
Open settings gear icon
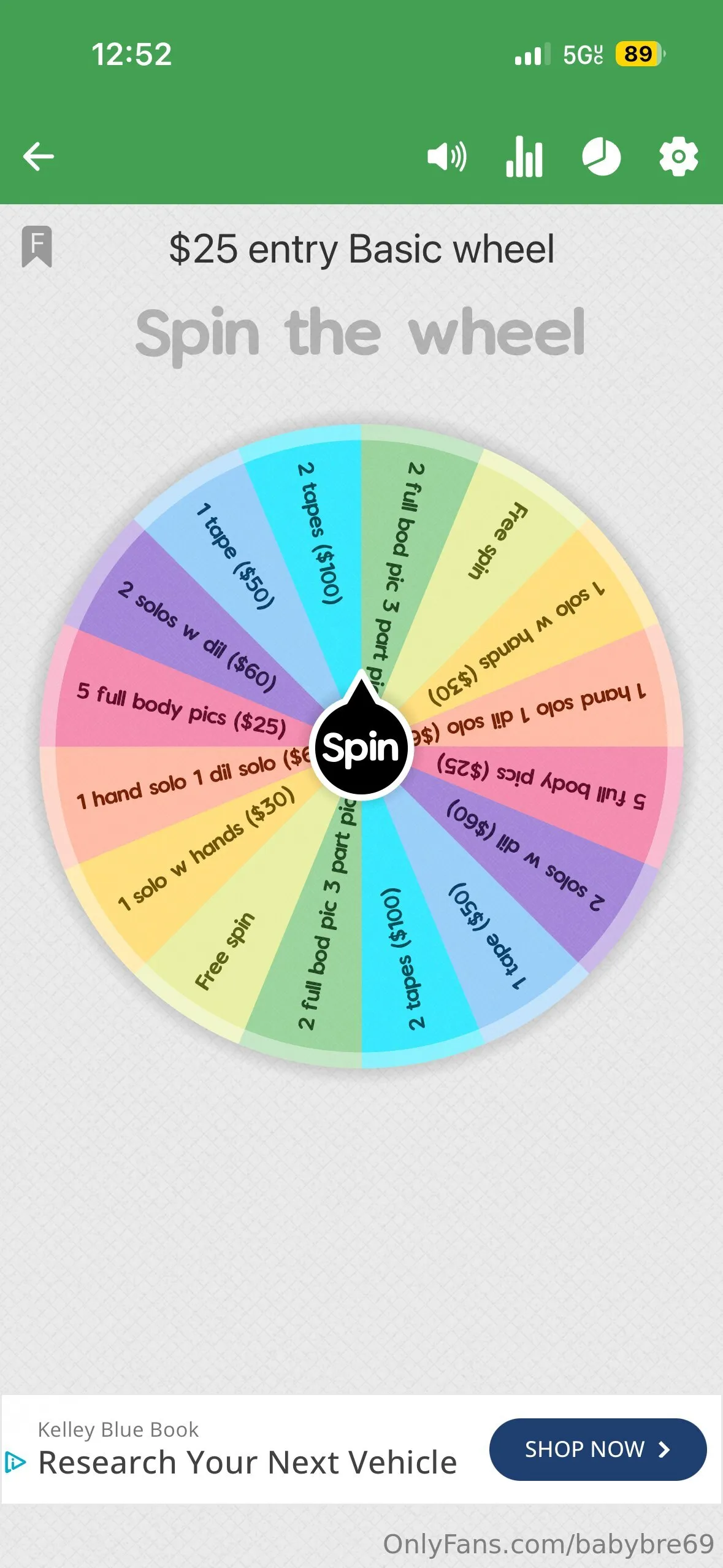(x=678, y=157)
